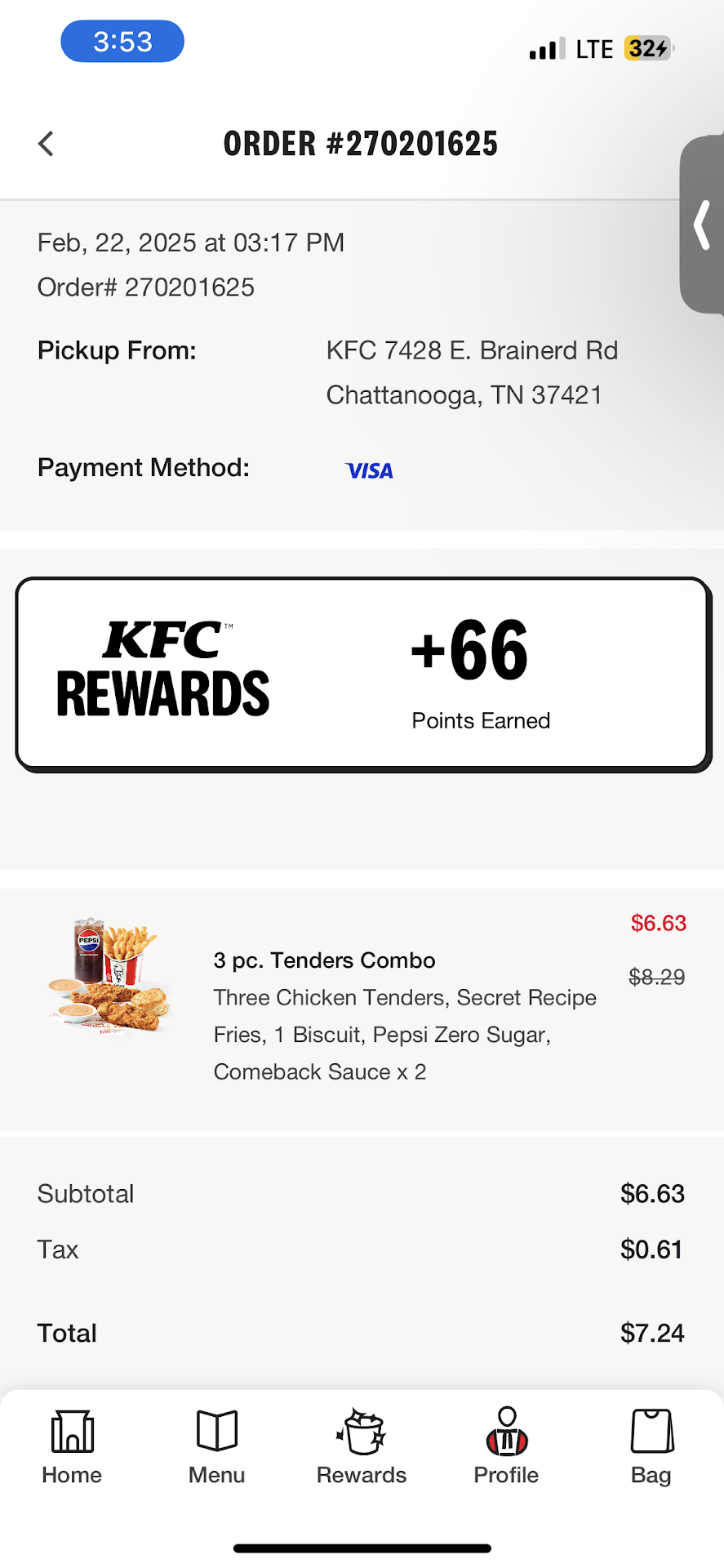Switch to the Home tab
Image resolution: width=724 pixels, height=1568 pixels.
point(72,1445)
